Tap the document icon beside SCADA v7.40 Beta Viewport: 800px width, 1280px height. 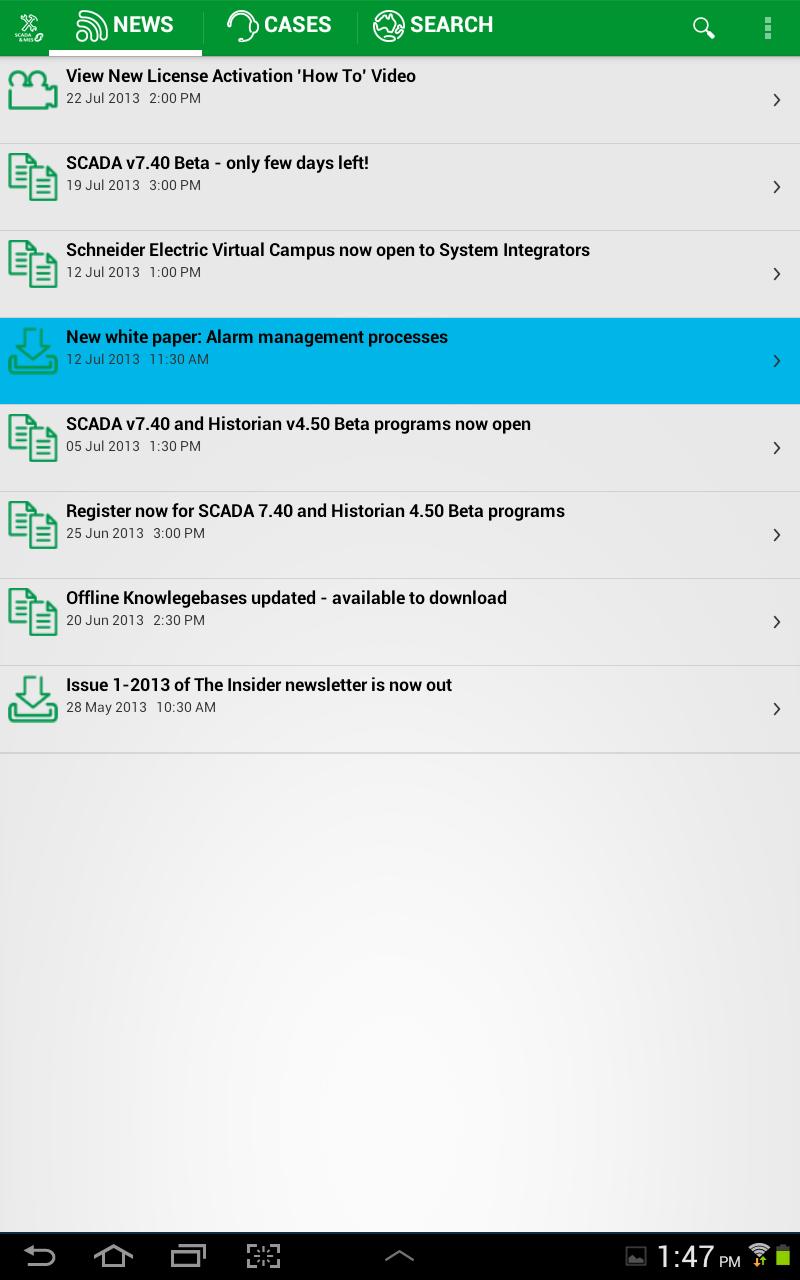33,176
